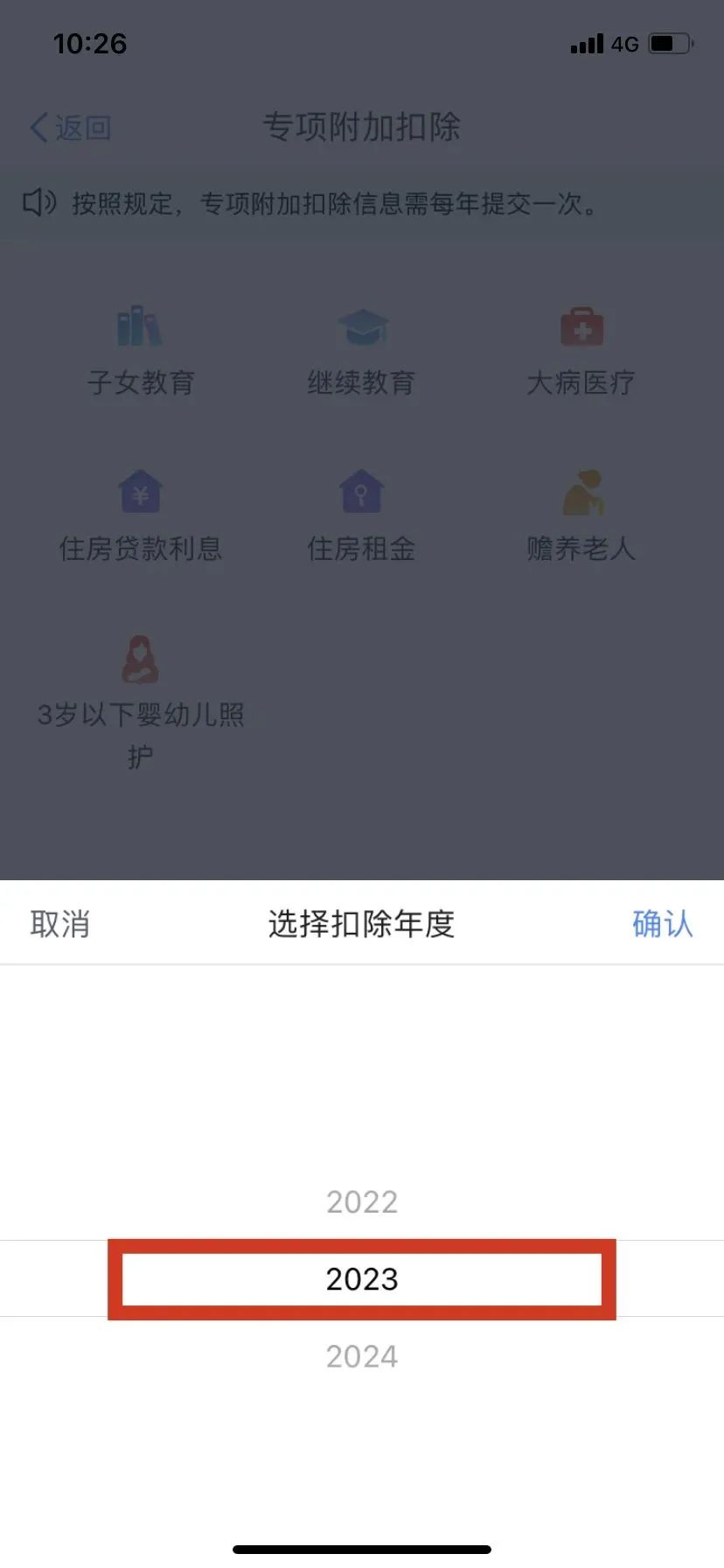The width and height of the screenshot is (724, 1568).
Task: Confirm the year with 确认
Action: 663,924
